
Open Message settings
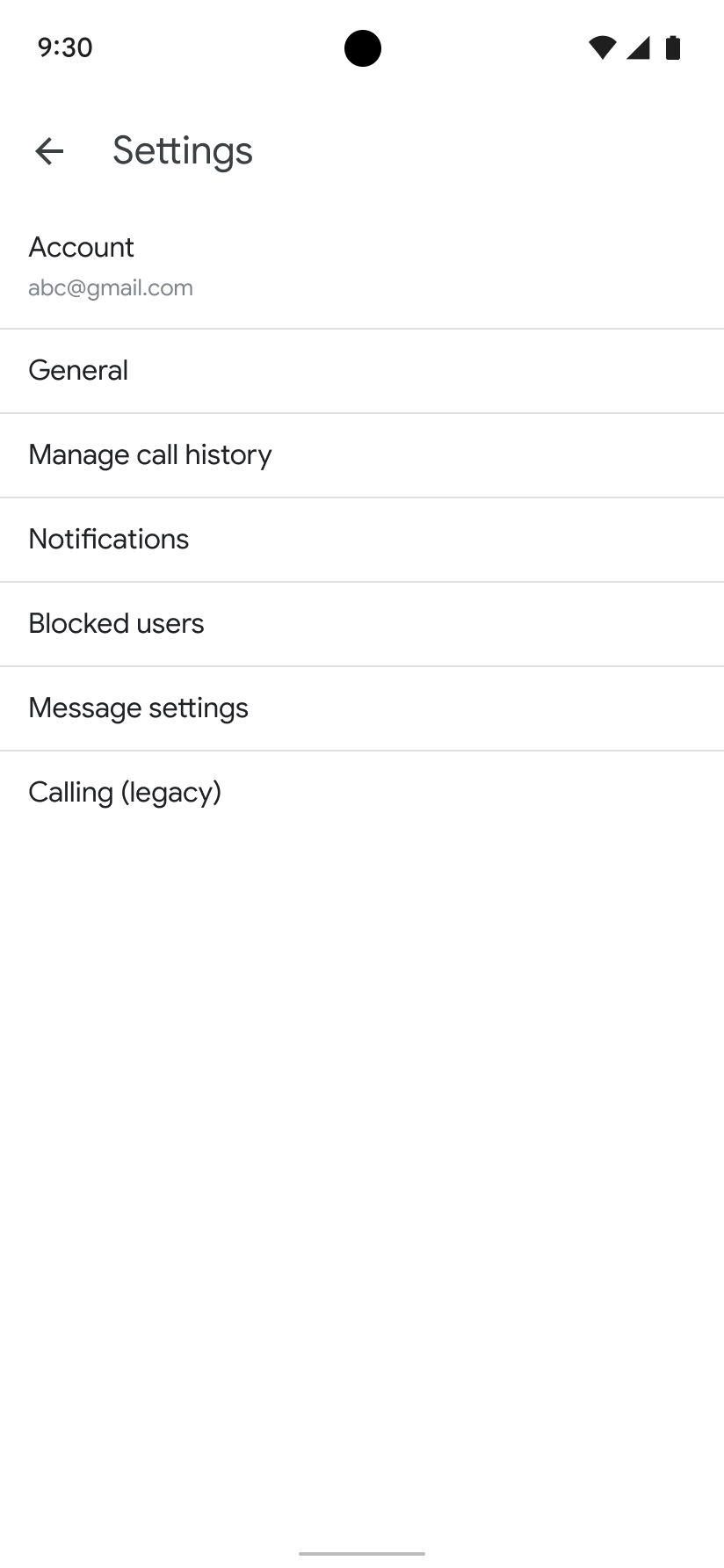[x=362, y=708]
